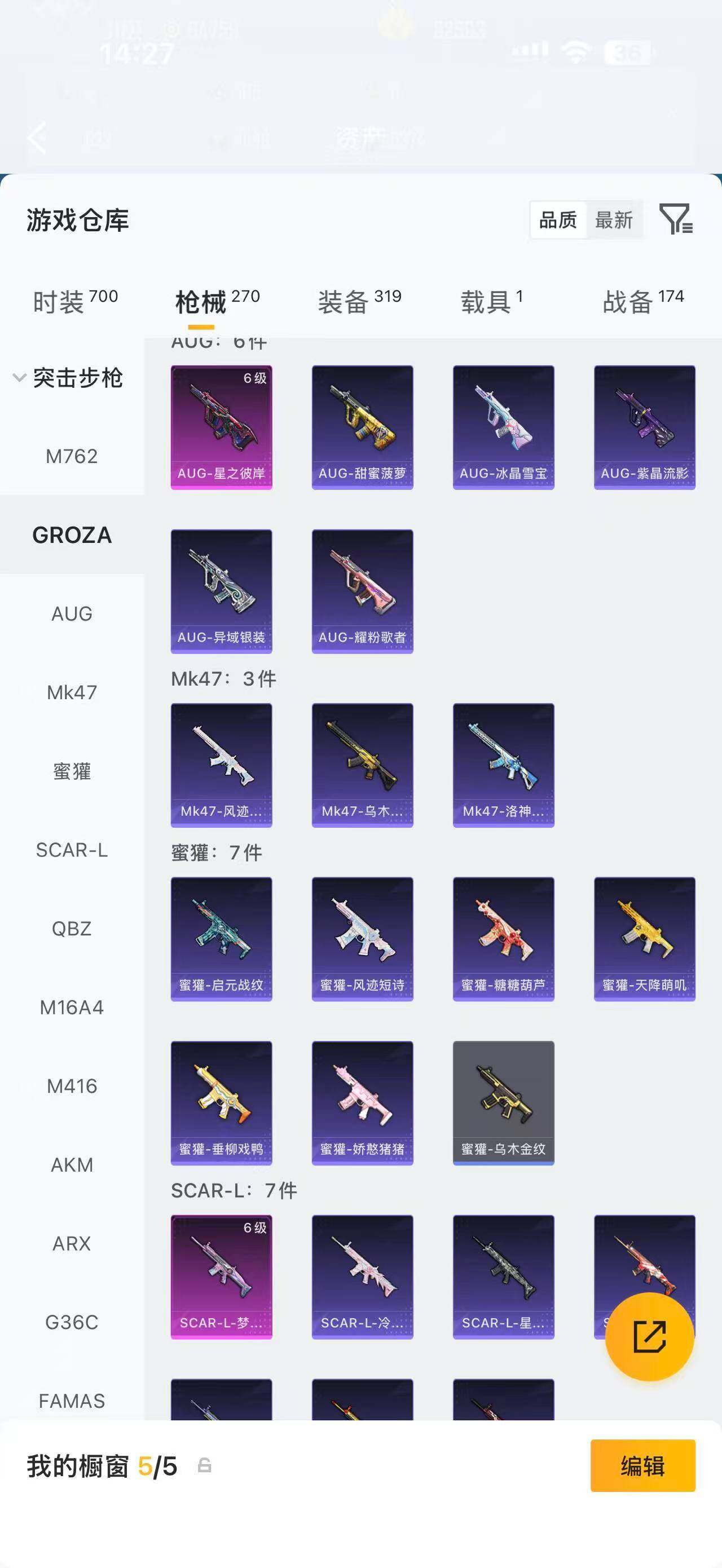The width and height of the screenshot is (722, 1568).
Task: Open the 6级 SCAR-L-梦 skin
Action: coord(221,1277)
